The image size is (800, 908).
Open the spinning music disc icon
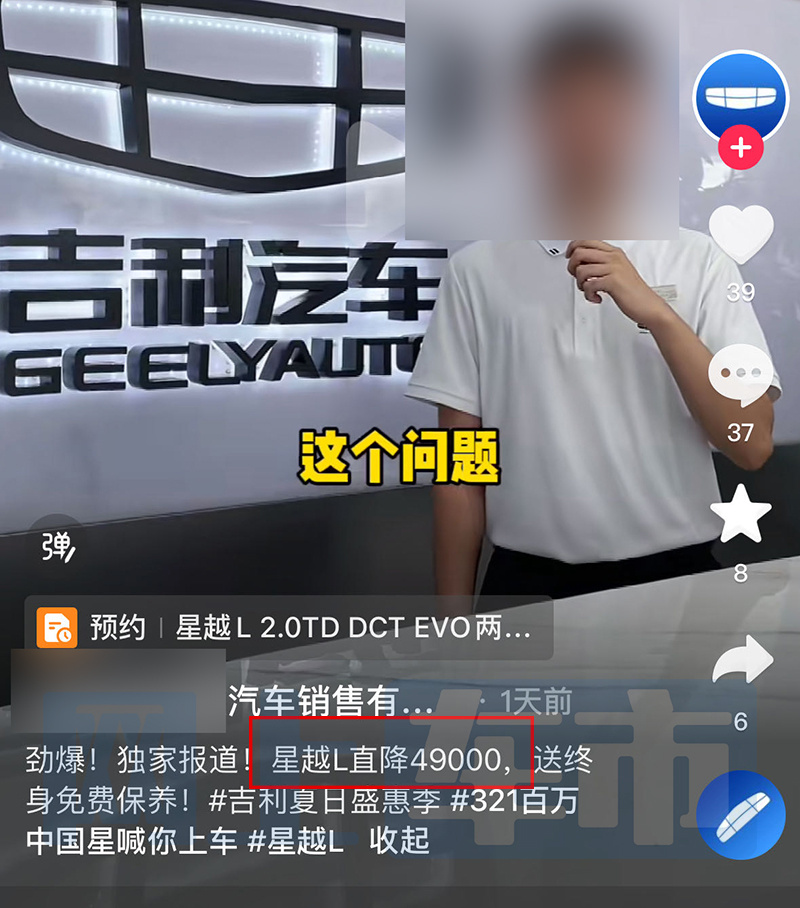point(741,815)
